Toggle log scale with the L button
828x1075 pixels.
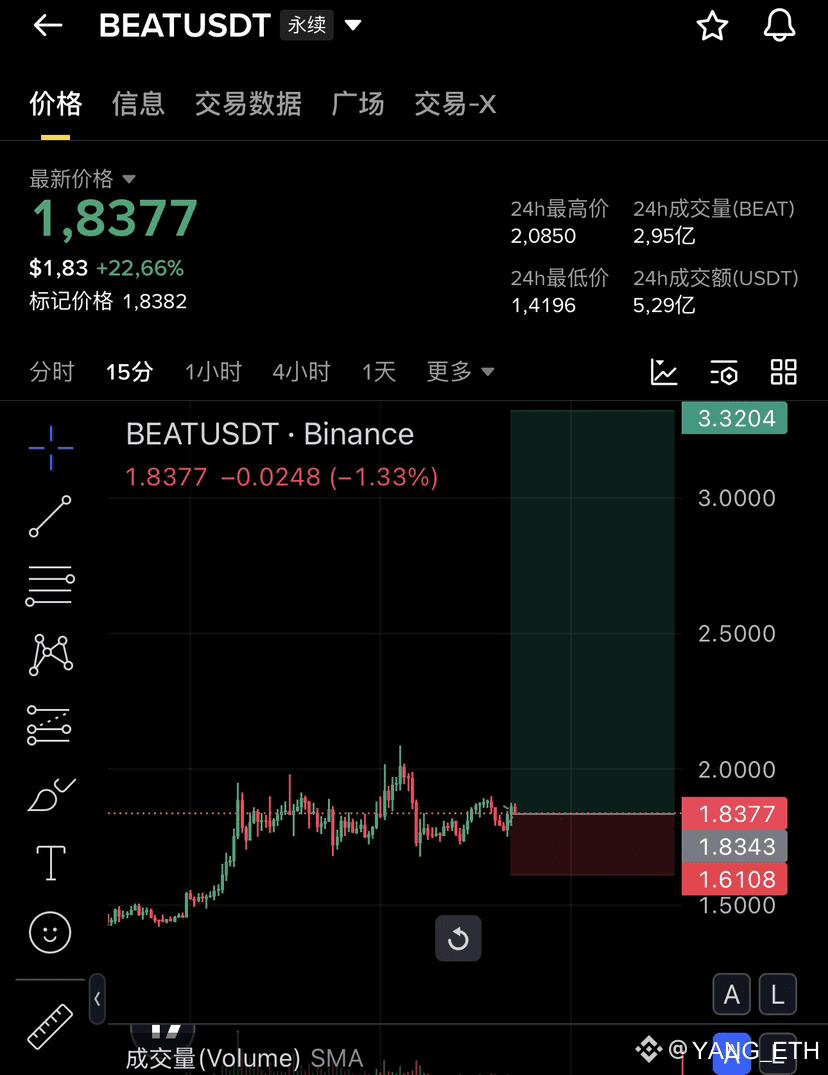click(778, 994)
